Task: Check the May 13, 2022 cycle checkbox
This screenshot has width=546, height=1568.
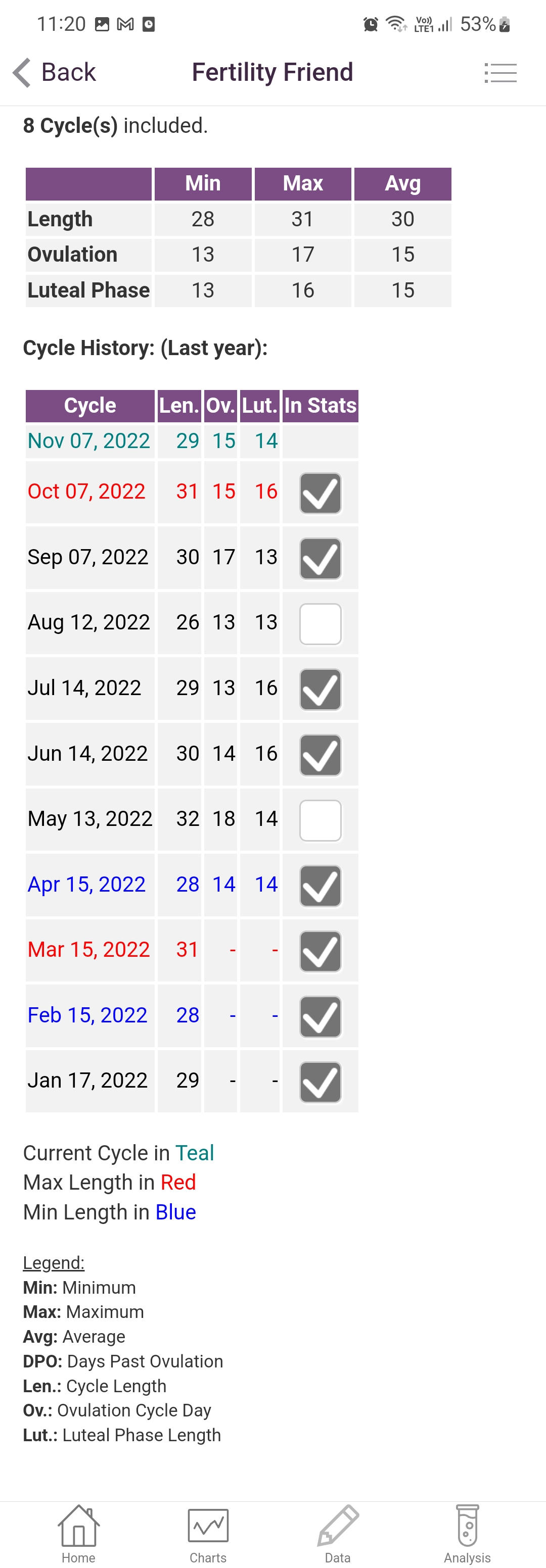Action: [320, 820]
